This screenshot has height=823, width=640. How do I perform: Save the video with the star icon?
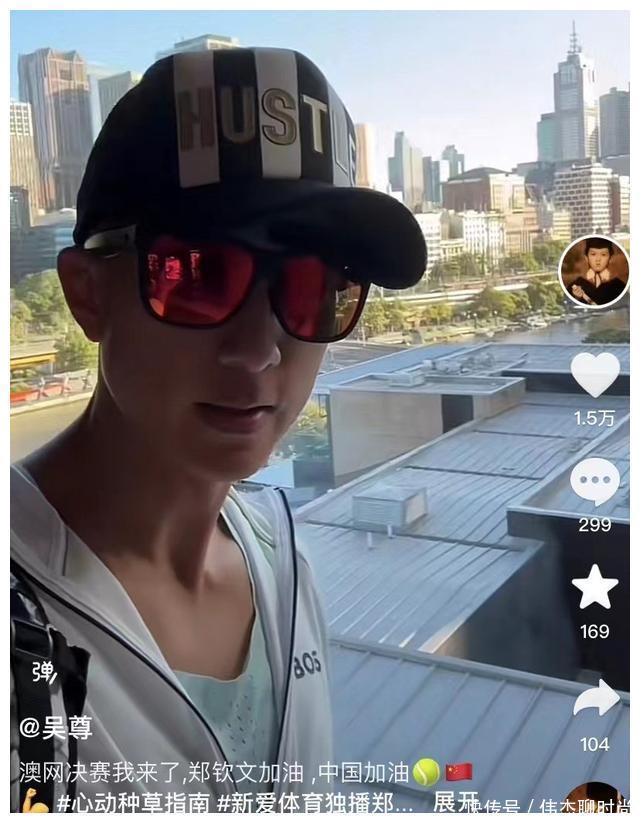[x=595, y=587]
